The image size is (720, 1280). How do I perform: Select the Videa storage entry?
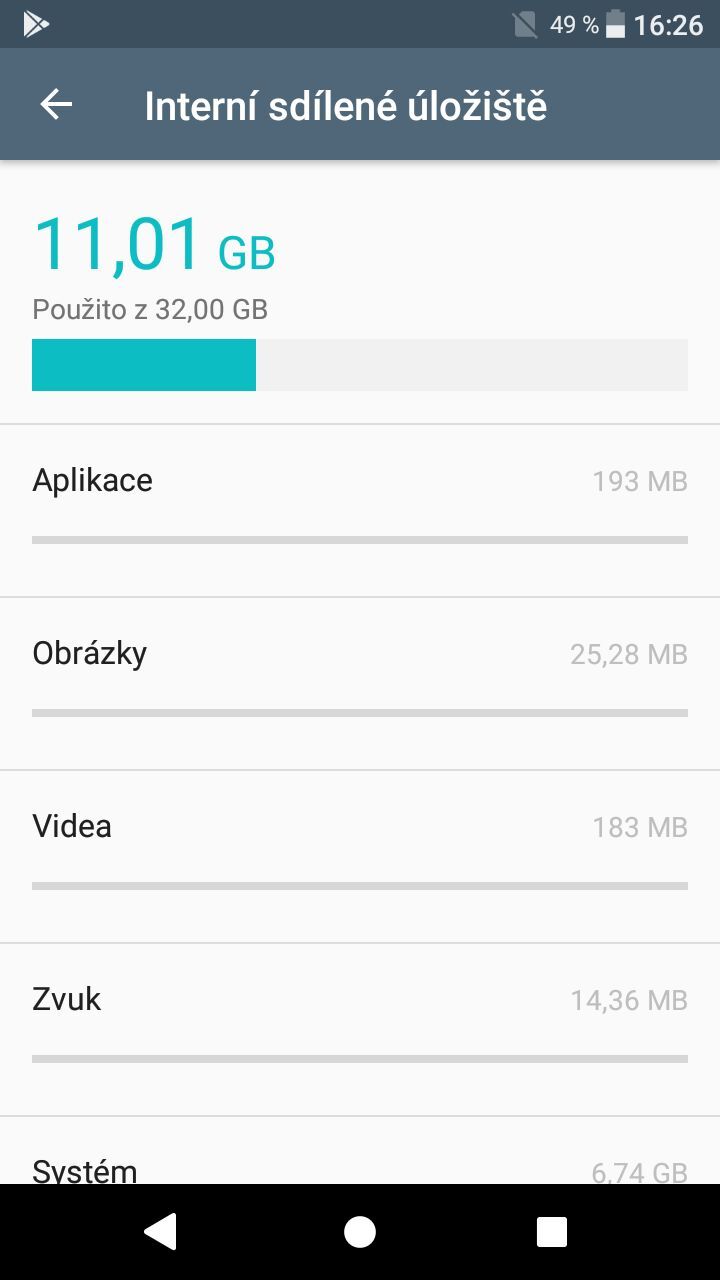360,835
